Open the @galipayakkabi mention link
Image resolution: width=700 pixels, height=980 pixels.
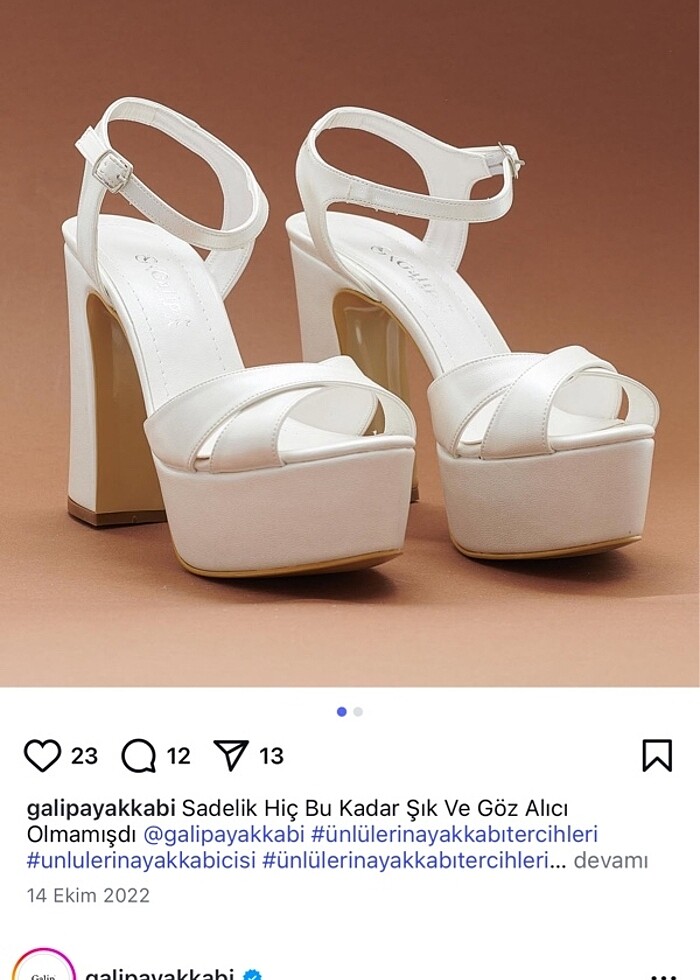(x=224, y=834)
